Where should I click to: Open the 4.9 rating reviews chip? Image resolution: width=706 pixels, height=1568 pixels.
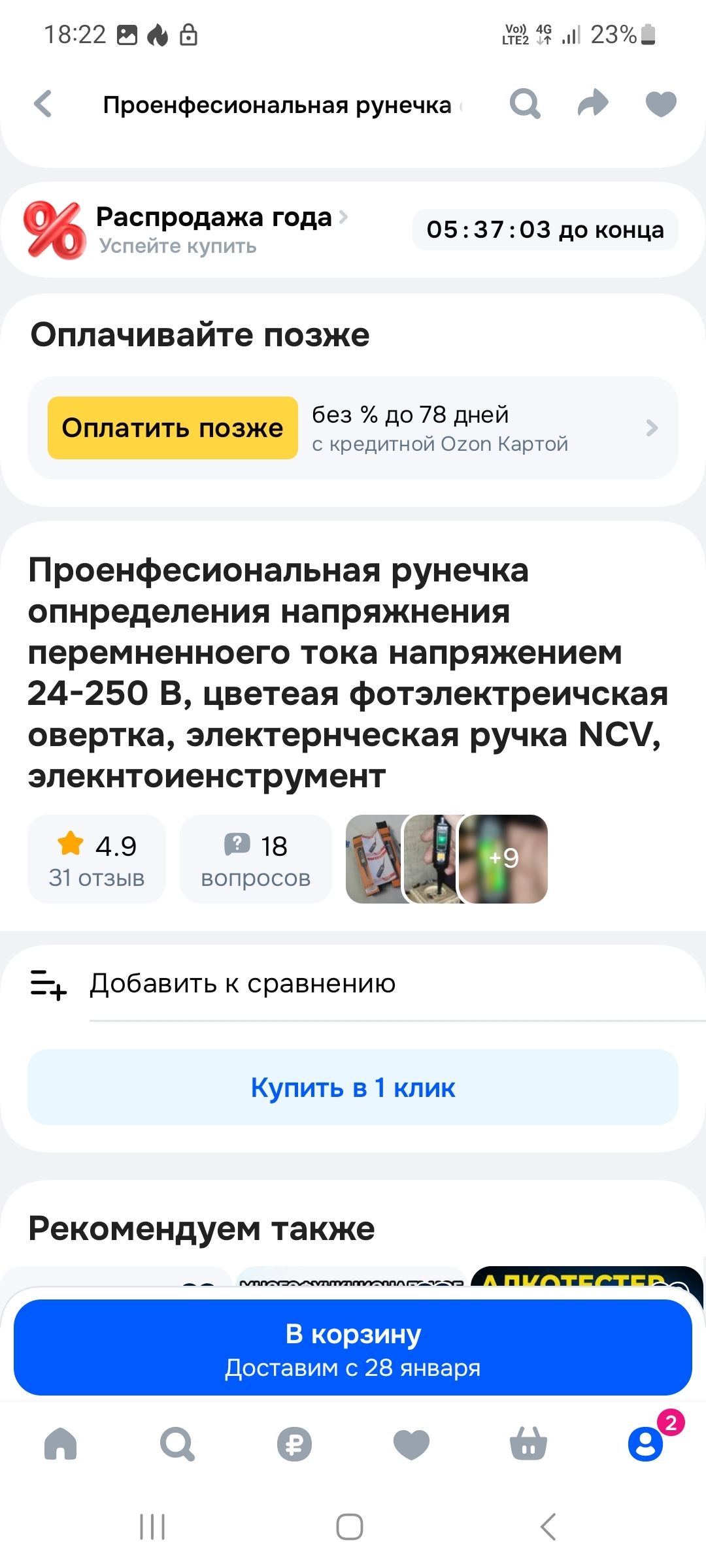pyautogui.click(x=97, y=859)
